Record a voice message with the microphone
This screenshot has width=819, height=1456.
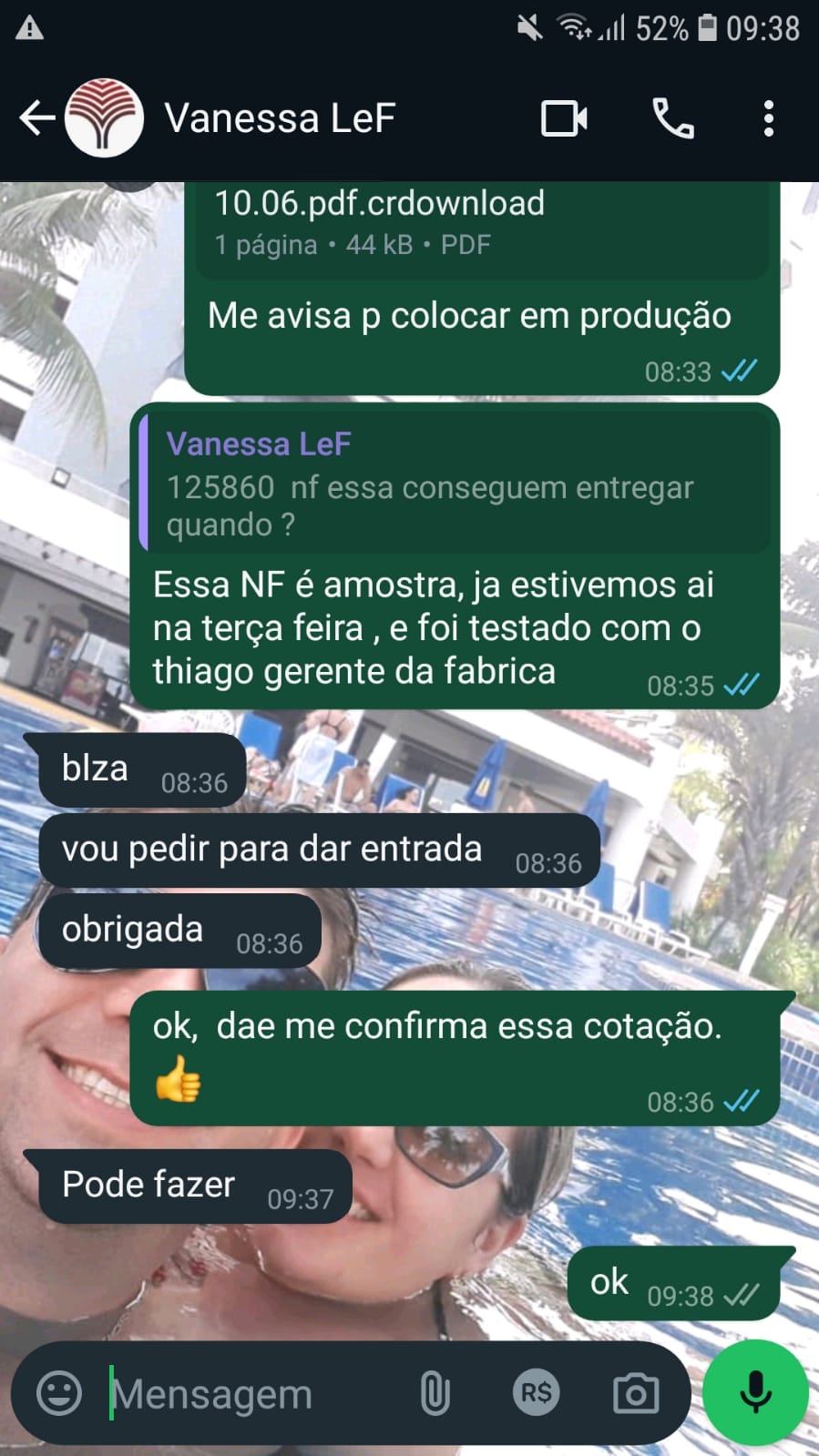coord(755,1393)
